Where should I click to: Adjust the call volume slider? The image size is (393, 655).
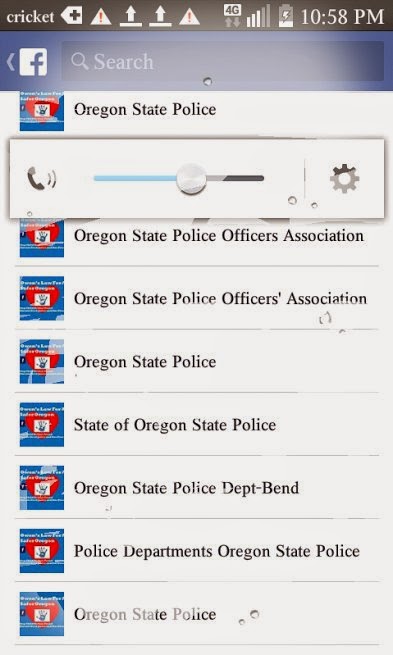tap(179, 178)
